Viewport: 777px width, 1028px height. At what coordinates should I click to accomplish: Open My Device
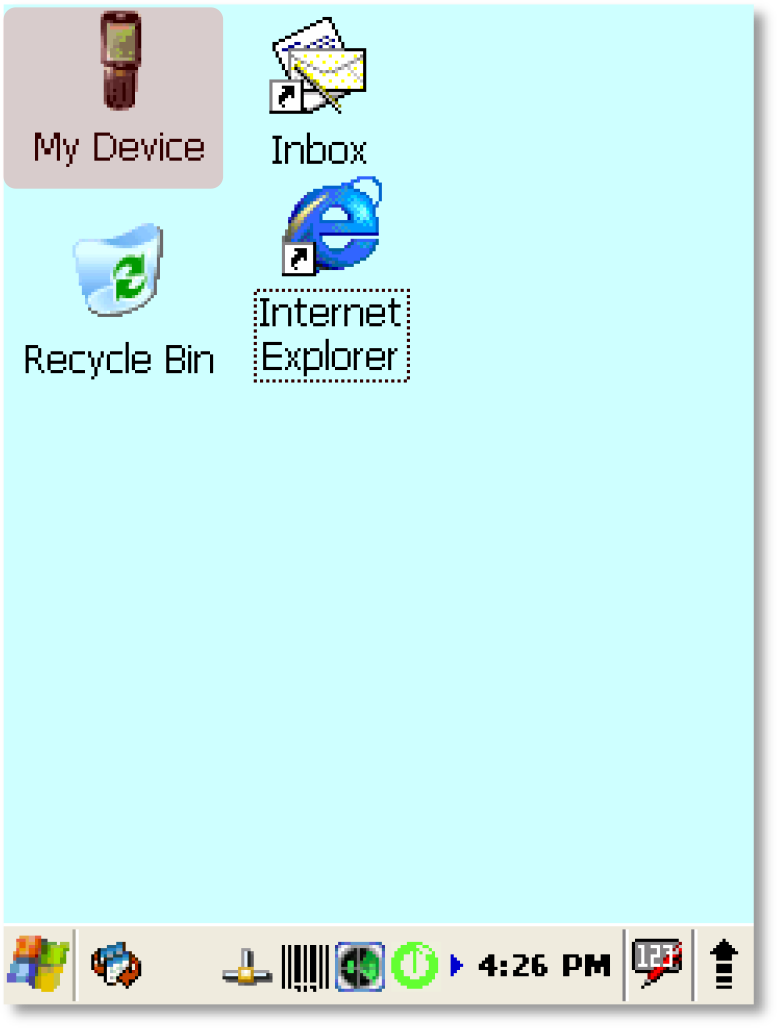[x=118, y=95]
